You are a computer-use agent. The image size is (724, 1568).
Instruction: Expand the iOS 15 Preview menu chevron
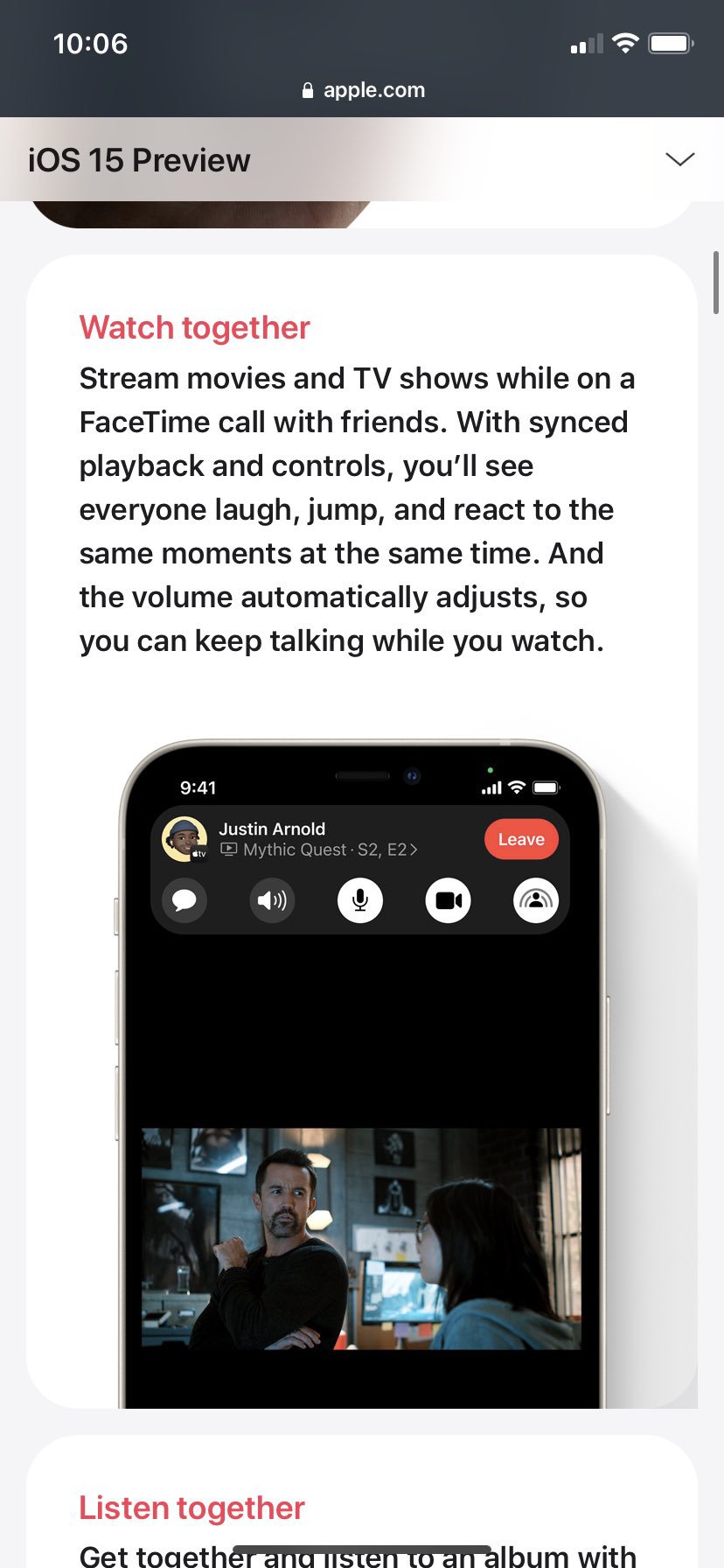[679, 159]
